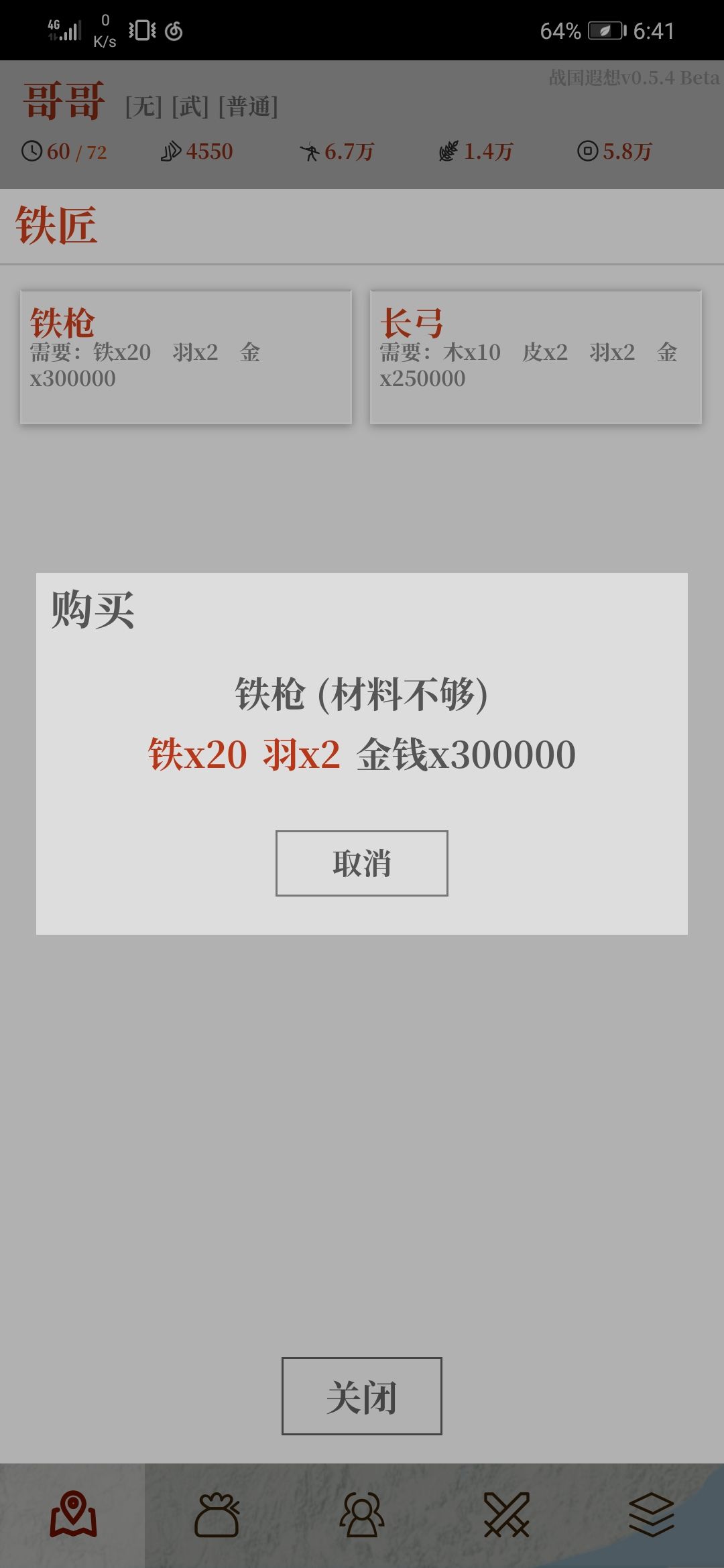
Task: Tap the [普通] status tag
Action: [x=247, y=107]
